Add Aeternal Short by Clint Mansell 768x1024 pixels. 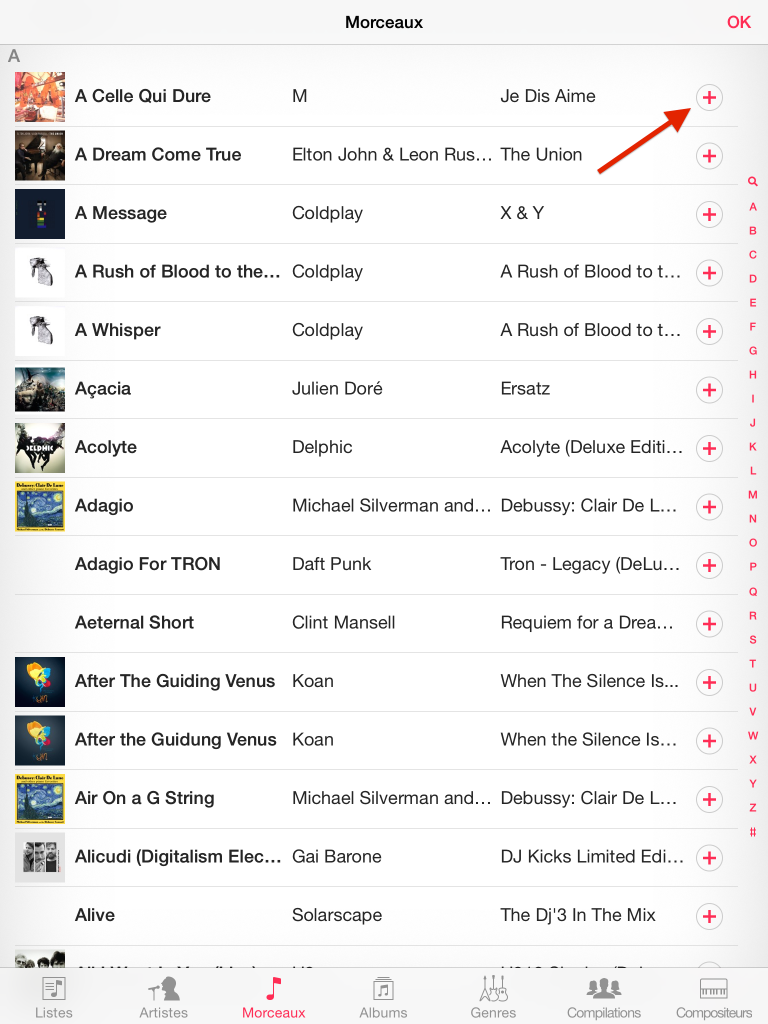[709, 624]
